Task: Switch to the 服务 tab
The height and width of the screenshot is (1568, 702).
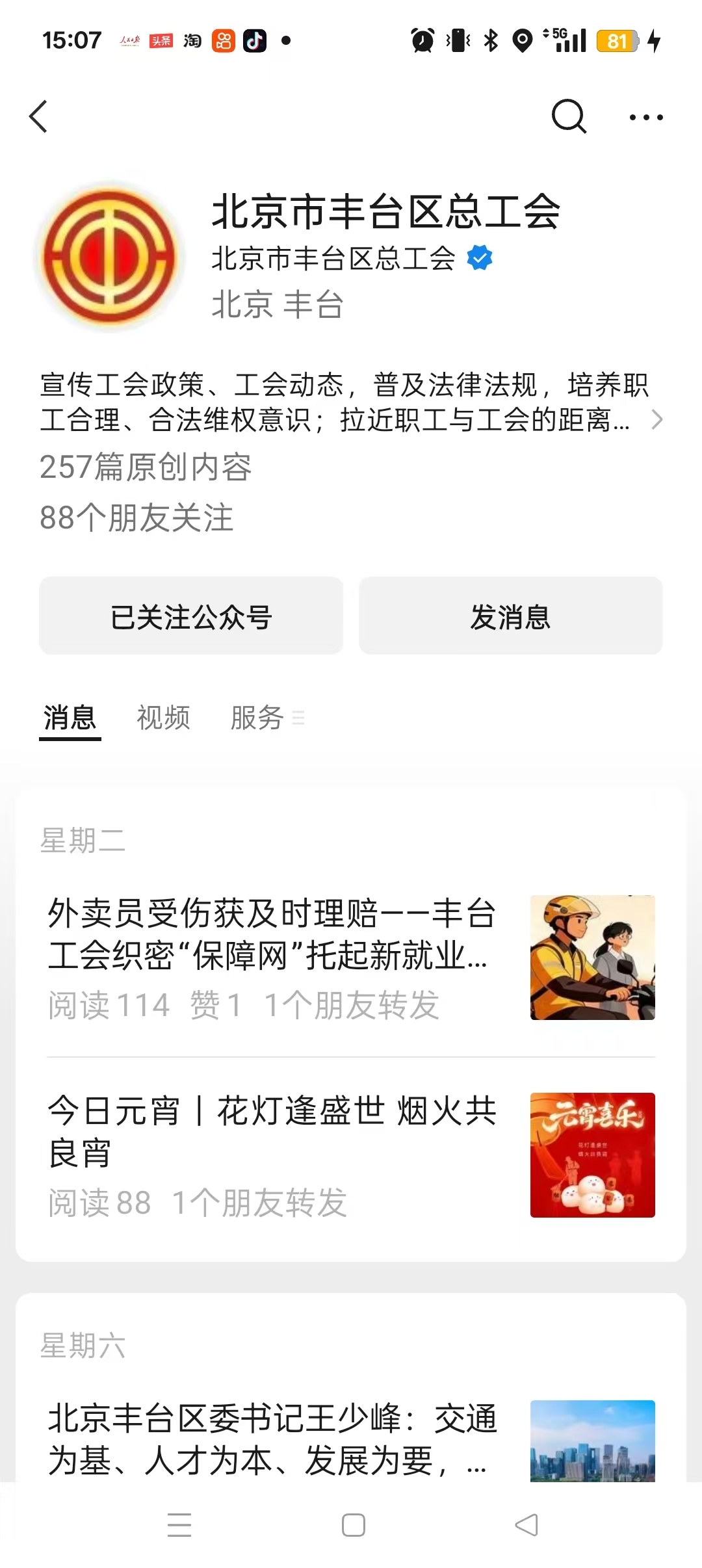Action: tap(255, 718)
